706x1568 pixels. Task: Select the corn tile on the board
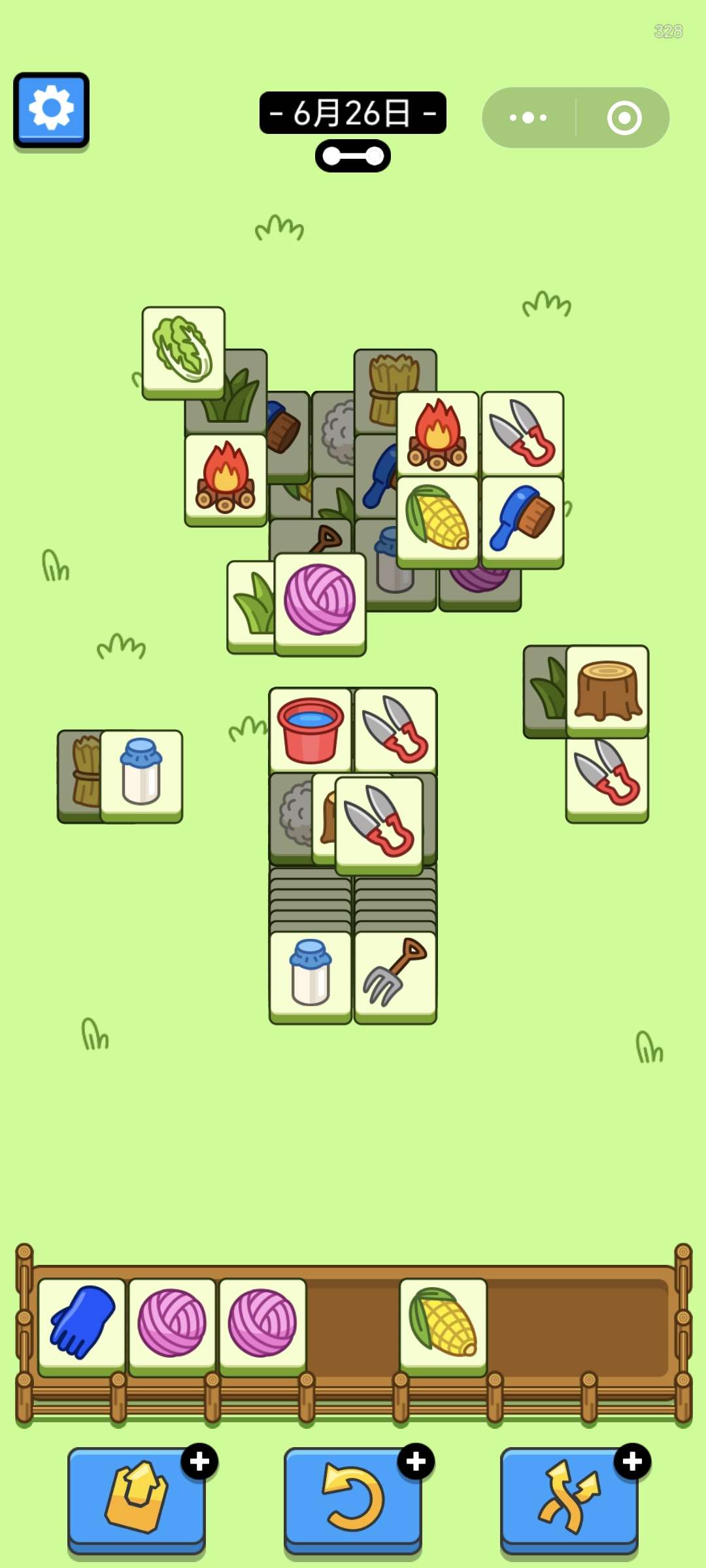coord(437,519)
